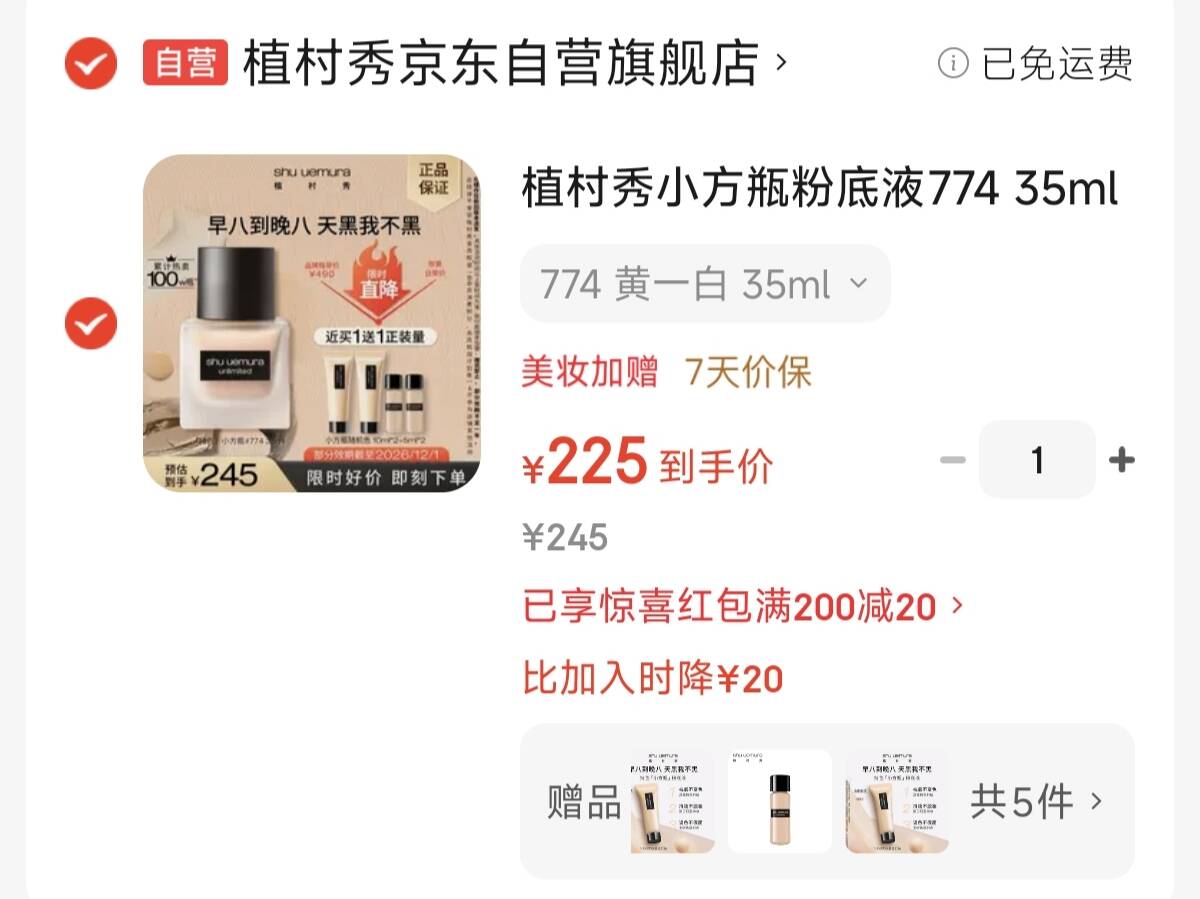Decrease quantity with the minus button

953,460
